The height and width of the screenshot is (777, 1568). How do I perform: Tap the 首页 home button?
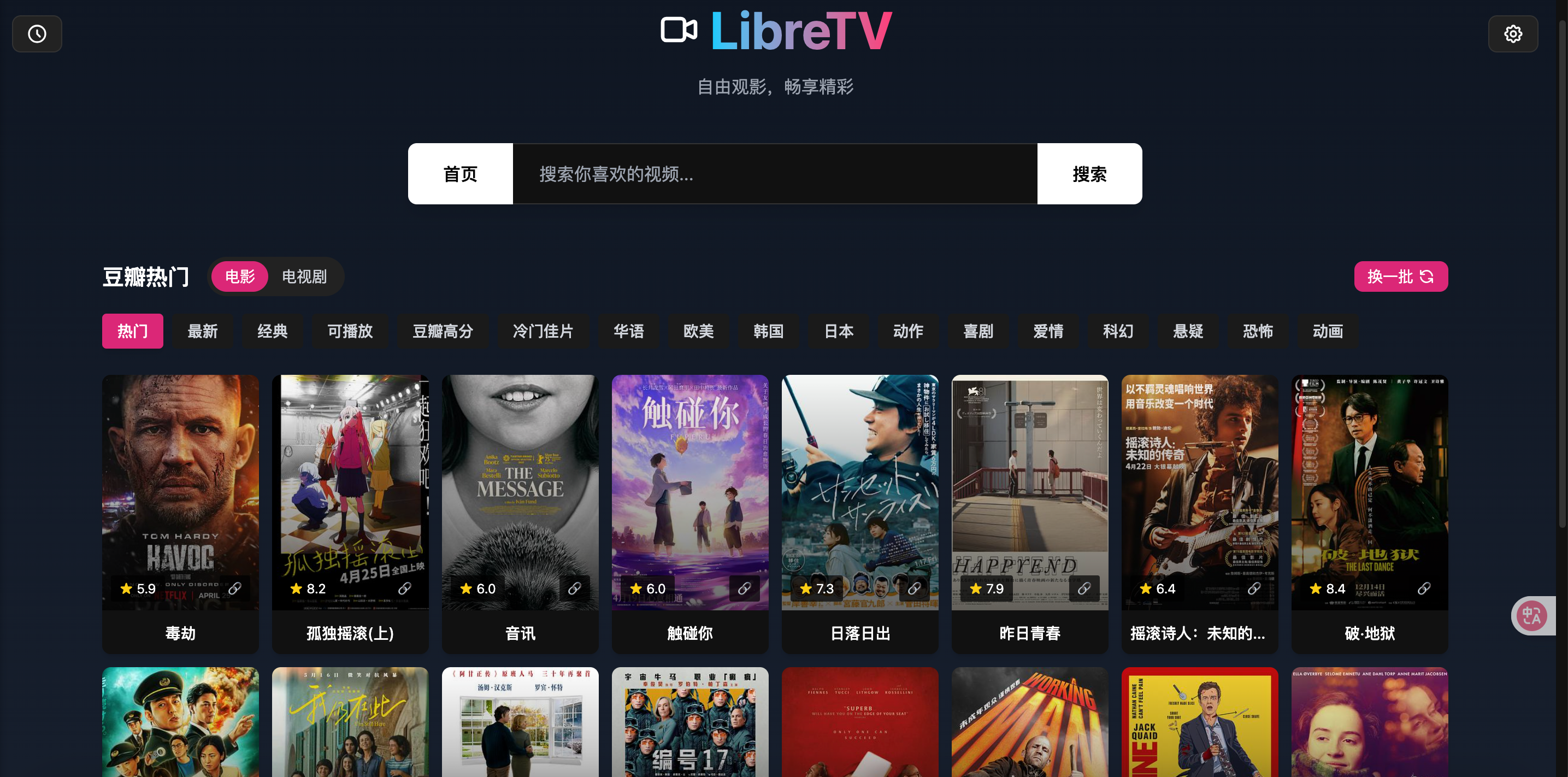pyautogui.click(x=460, y=174)
